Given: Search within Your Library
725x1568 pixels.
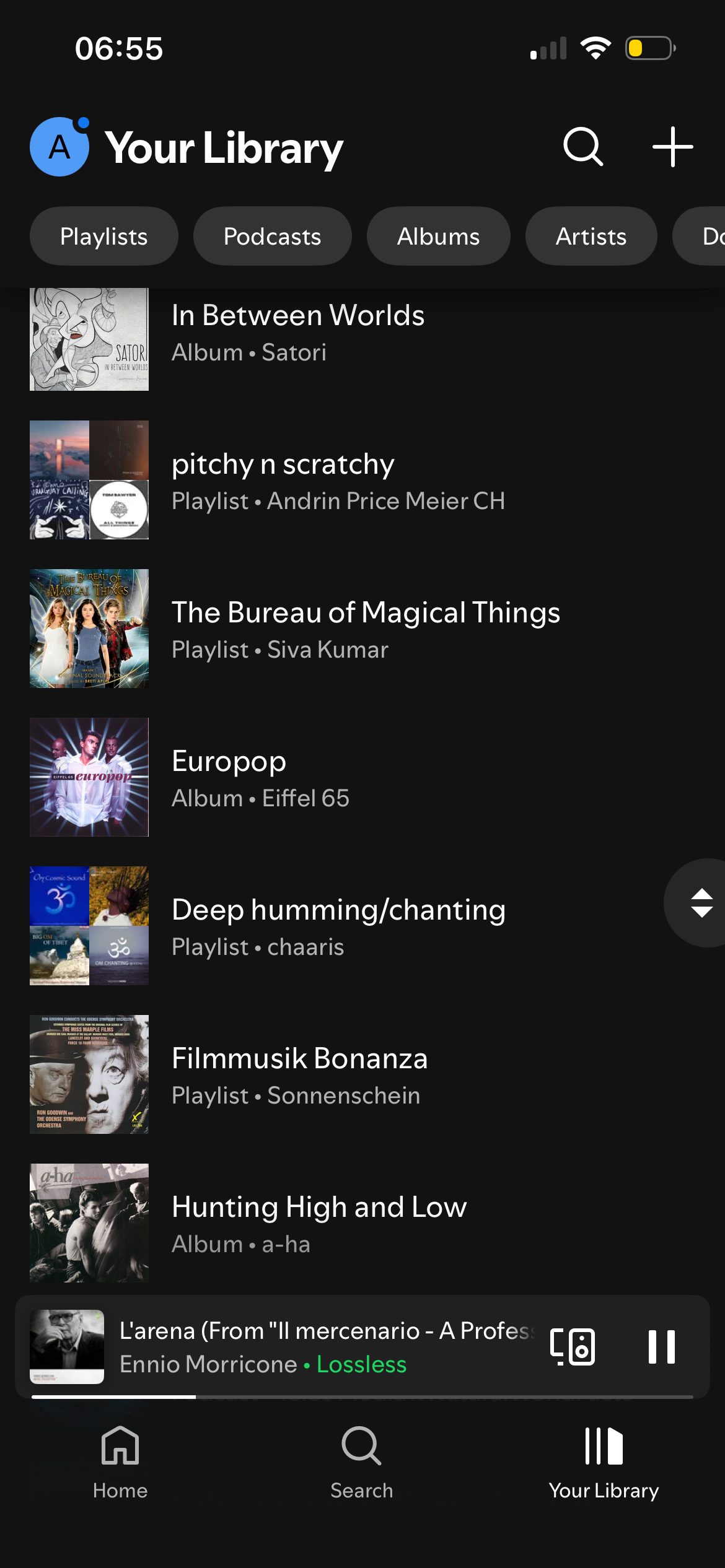Looking at the screenshot, I should click(x=583, y=147).
